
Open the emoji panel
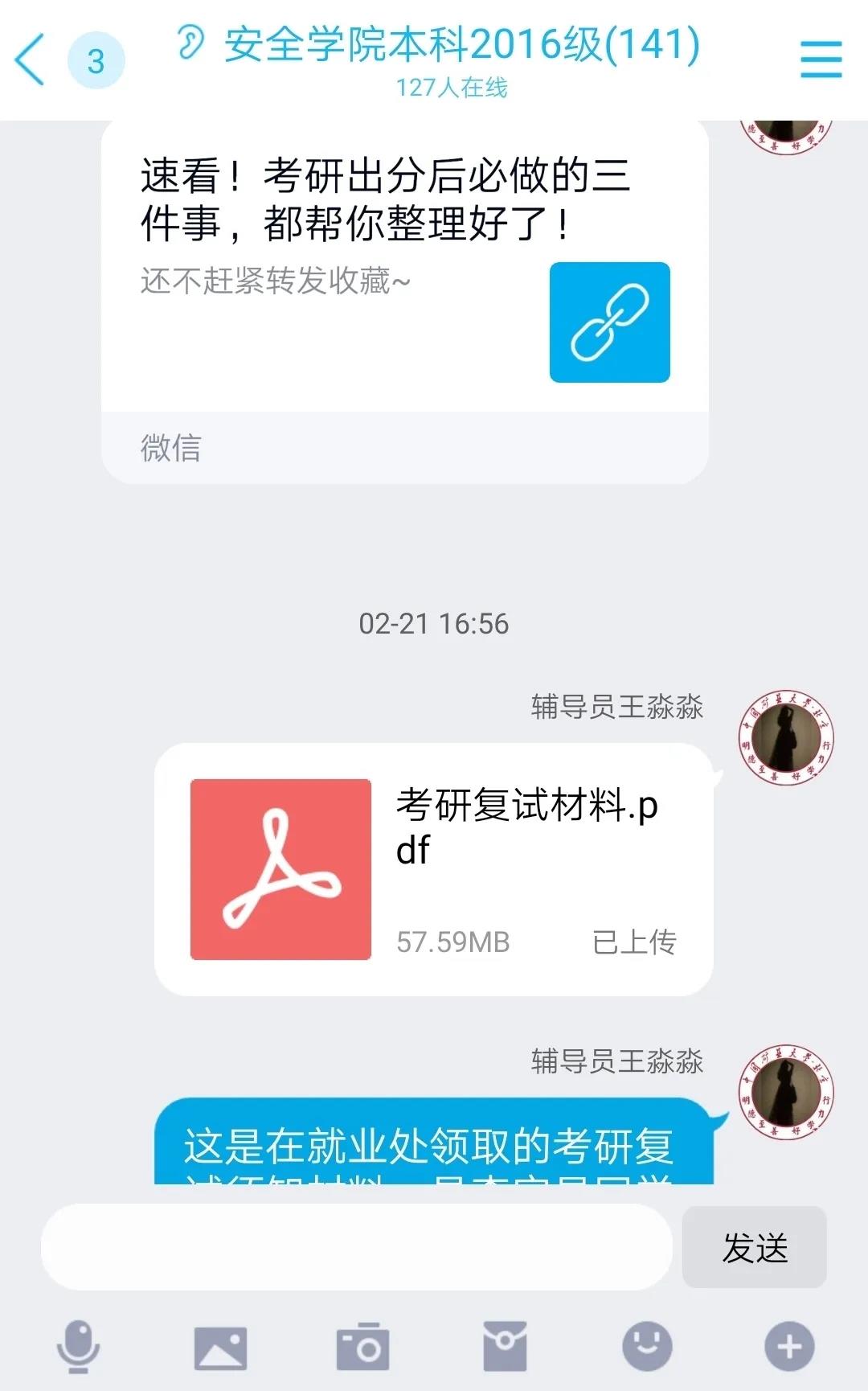point(647,1346)
